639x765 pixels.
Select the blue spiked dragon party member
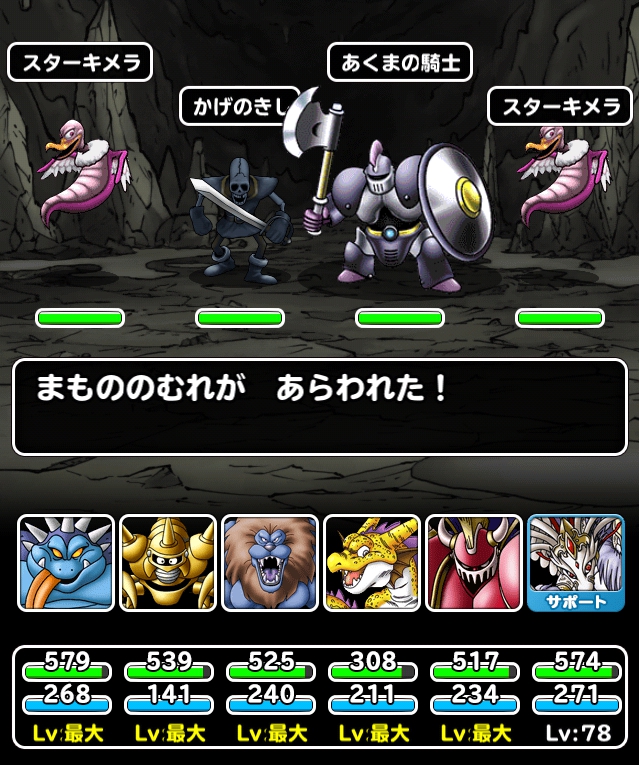coord(66,563)
